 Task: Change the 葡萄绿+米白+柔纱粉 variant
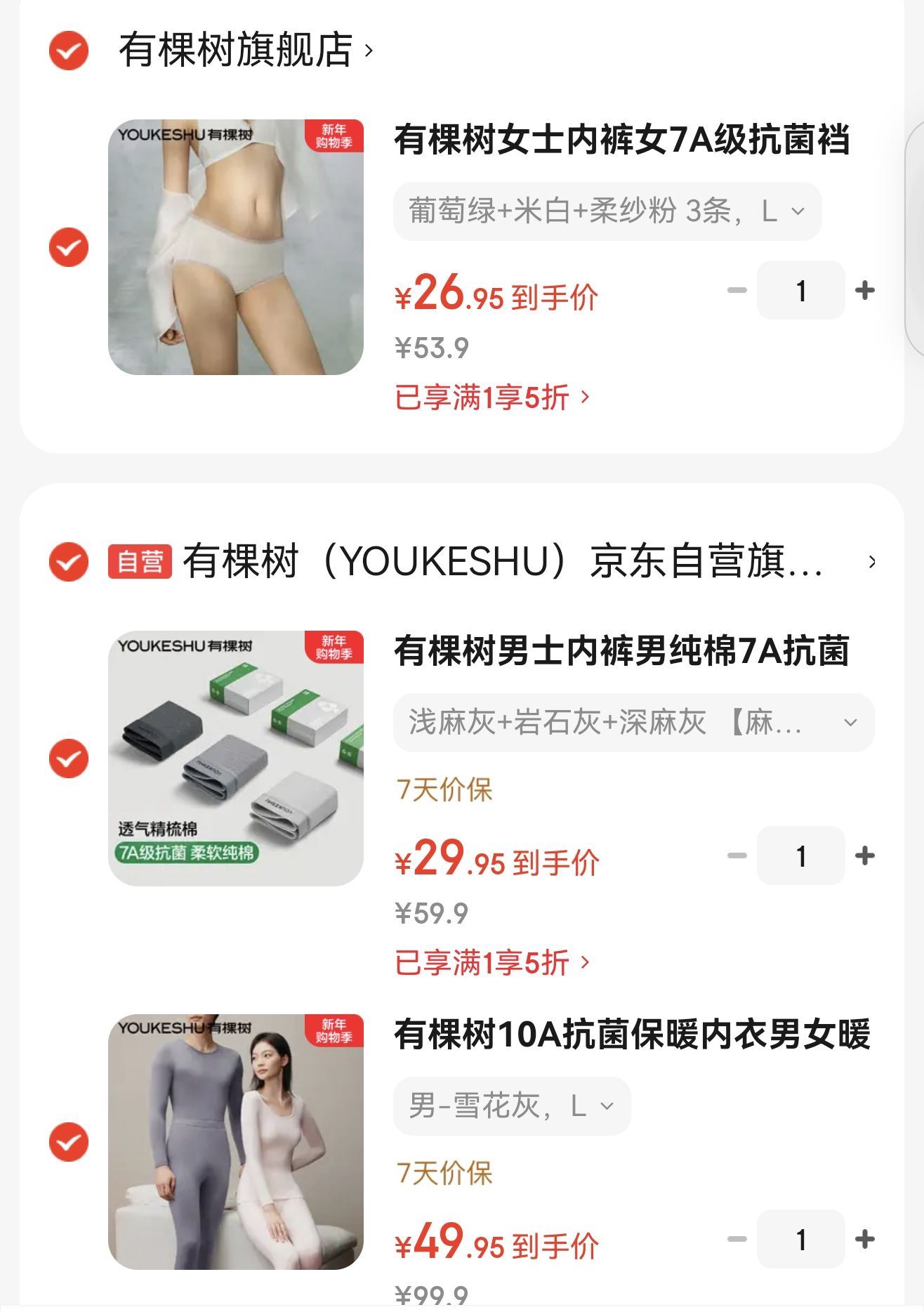[x=607, y=211]
